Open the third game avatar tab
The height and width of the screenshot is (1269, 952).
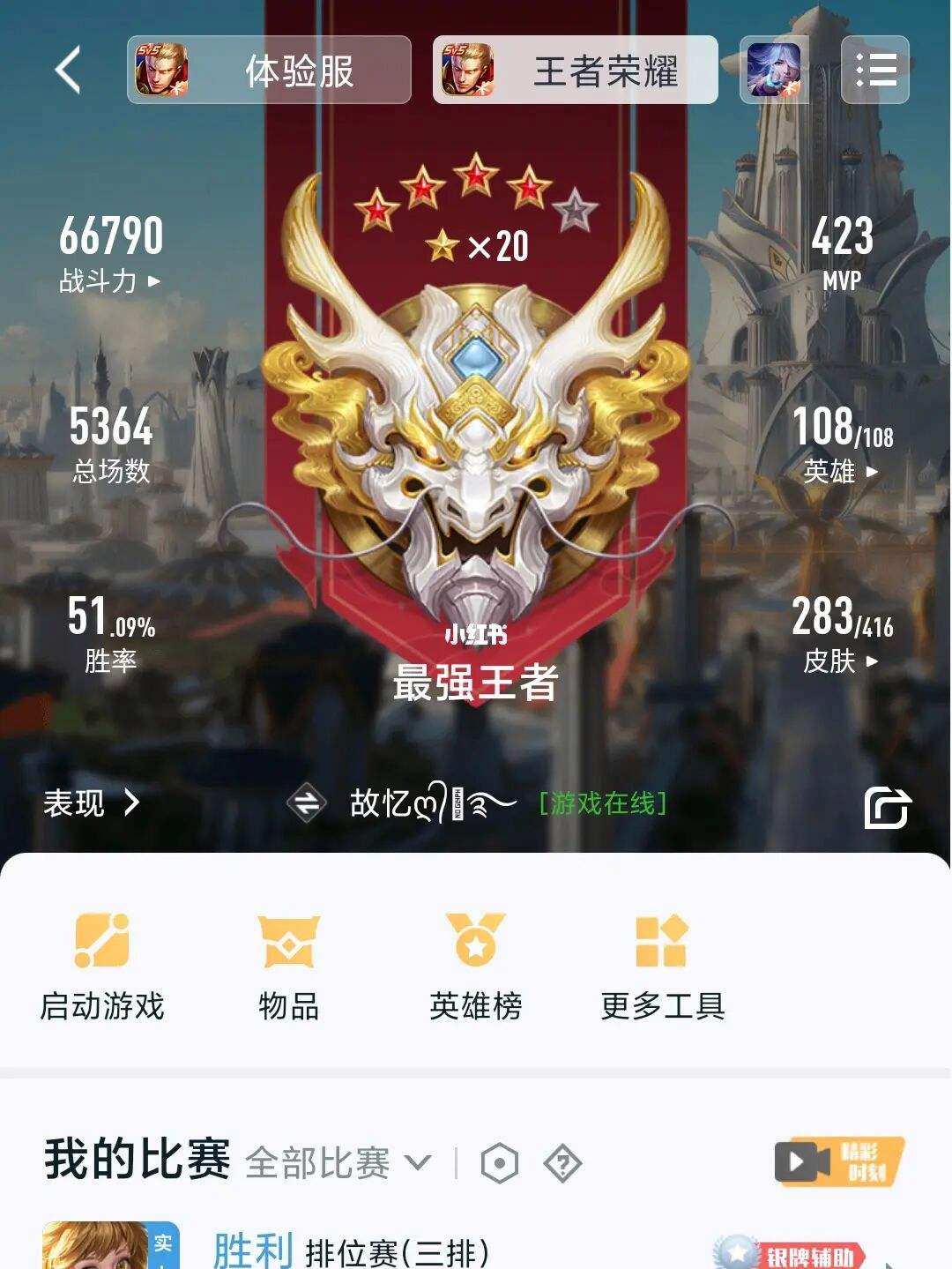click(774, 71)
